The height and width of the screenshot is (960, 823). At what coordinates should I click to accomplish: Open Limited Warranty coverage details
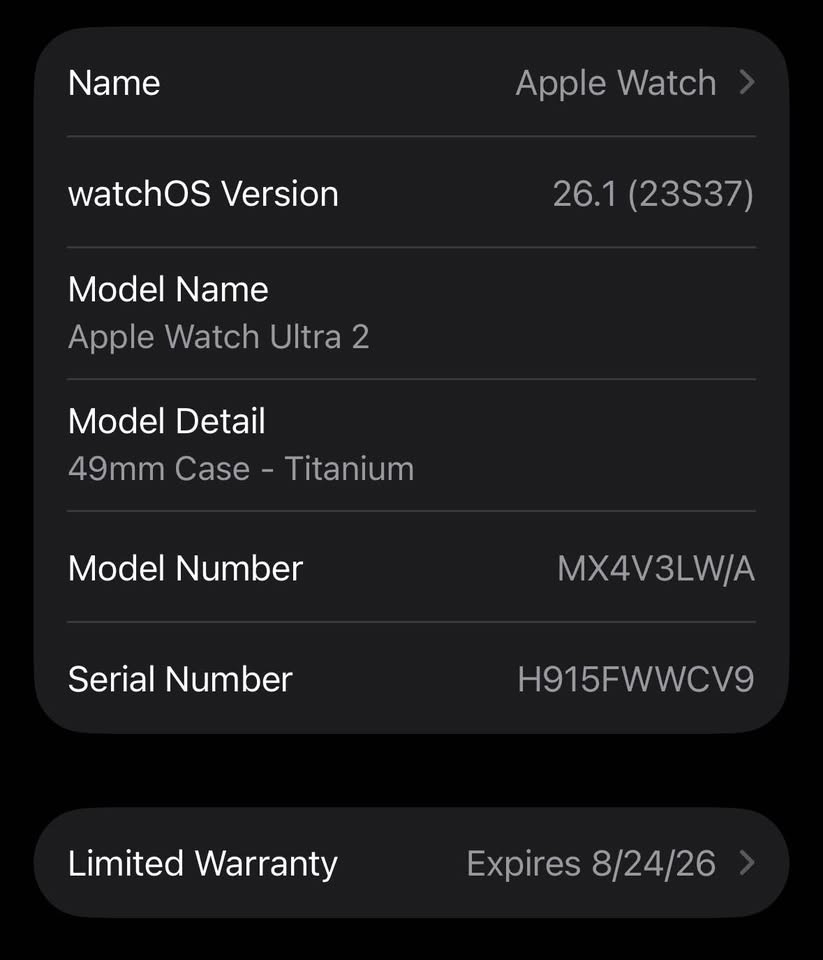(x=411, y=863)
